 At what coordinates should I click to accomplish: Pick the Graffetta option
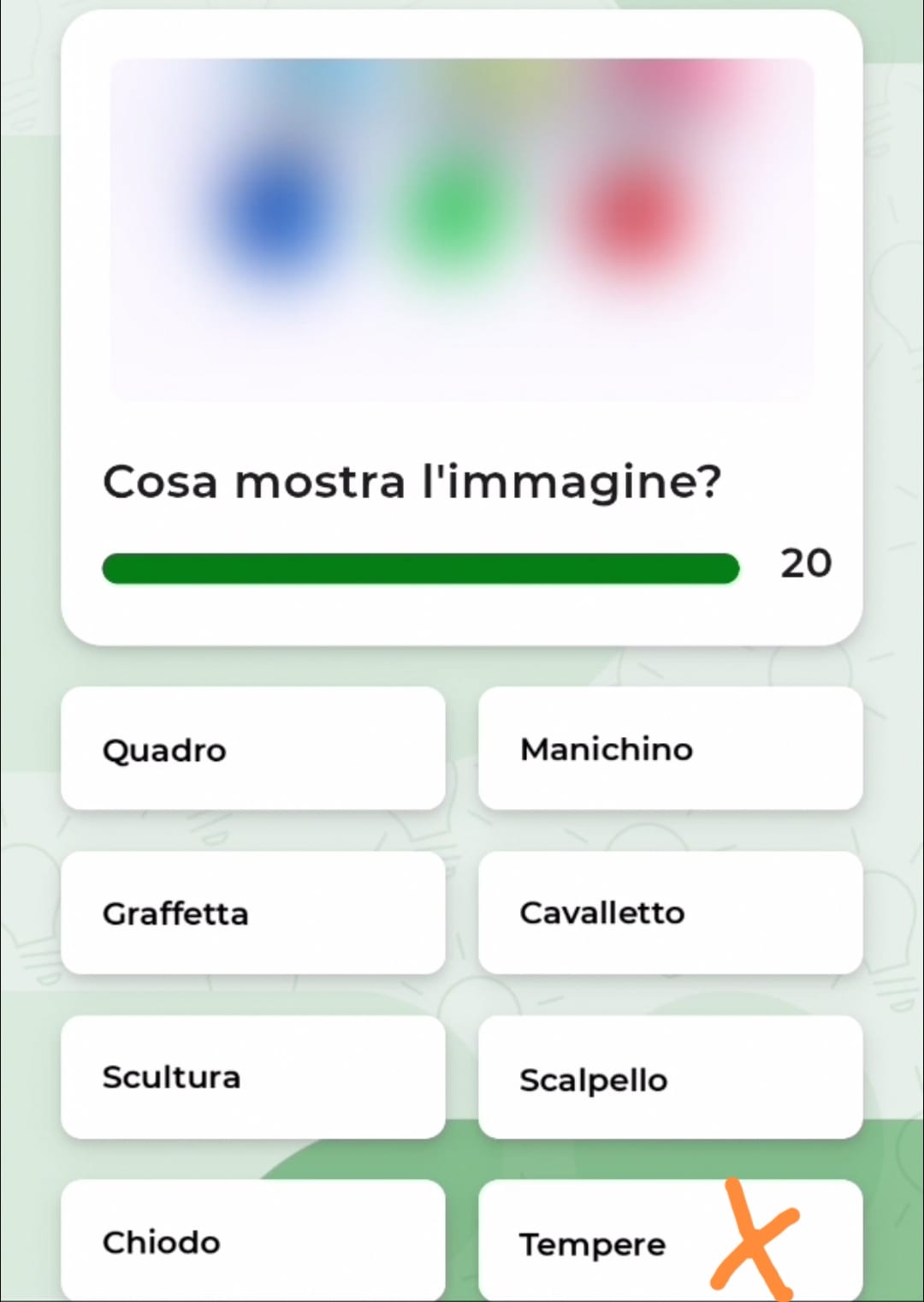(x=252, y=913)
